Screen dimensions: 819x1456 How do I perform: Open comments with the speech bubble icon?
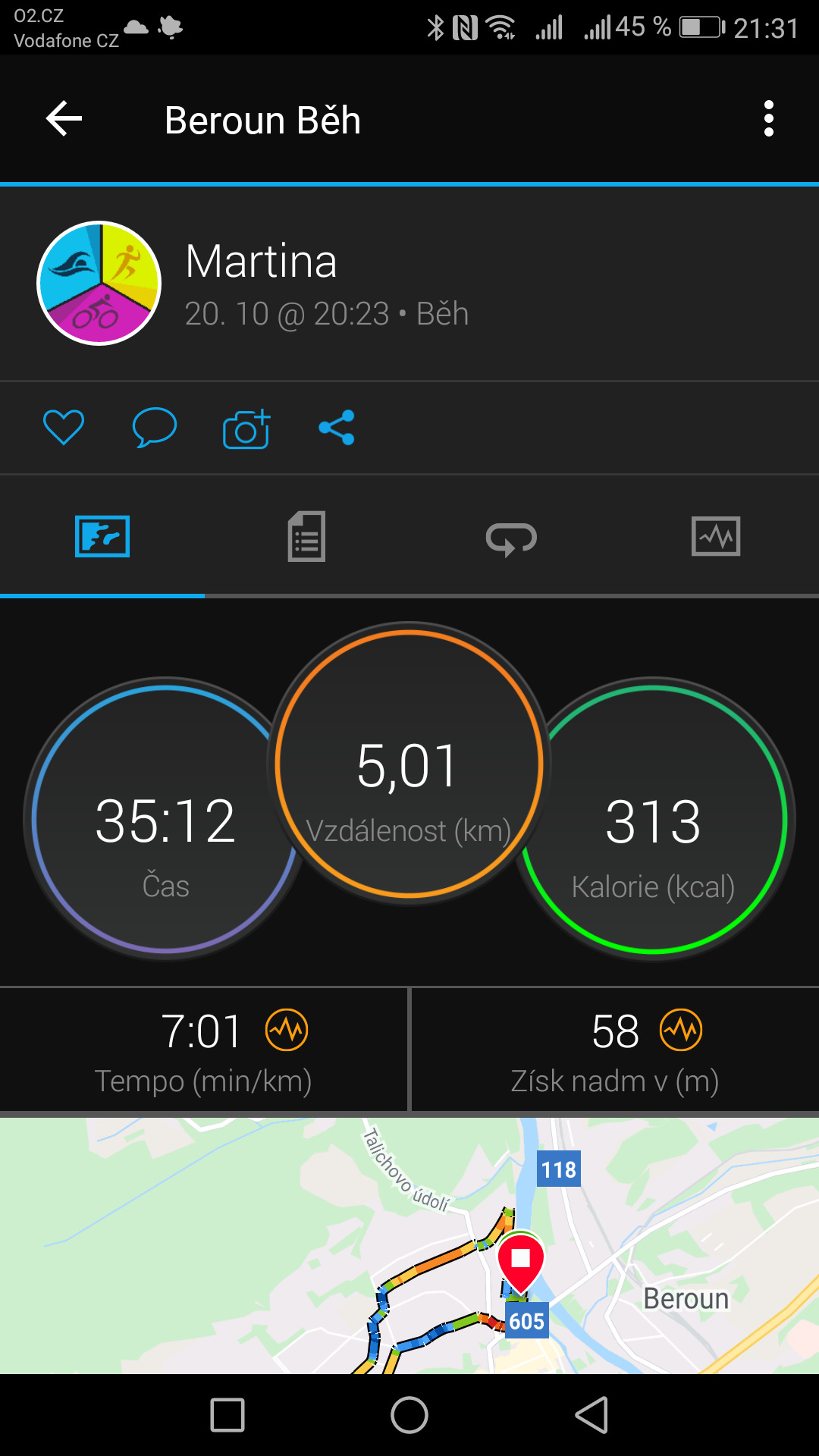155,427
